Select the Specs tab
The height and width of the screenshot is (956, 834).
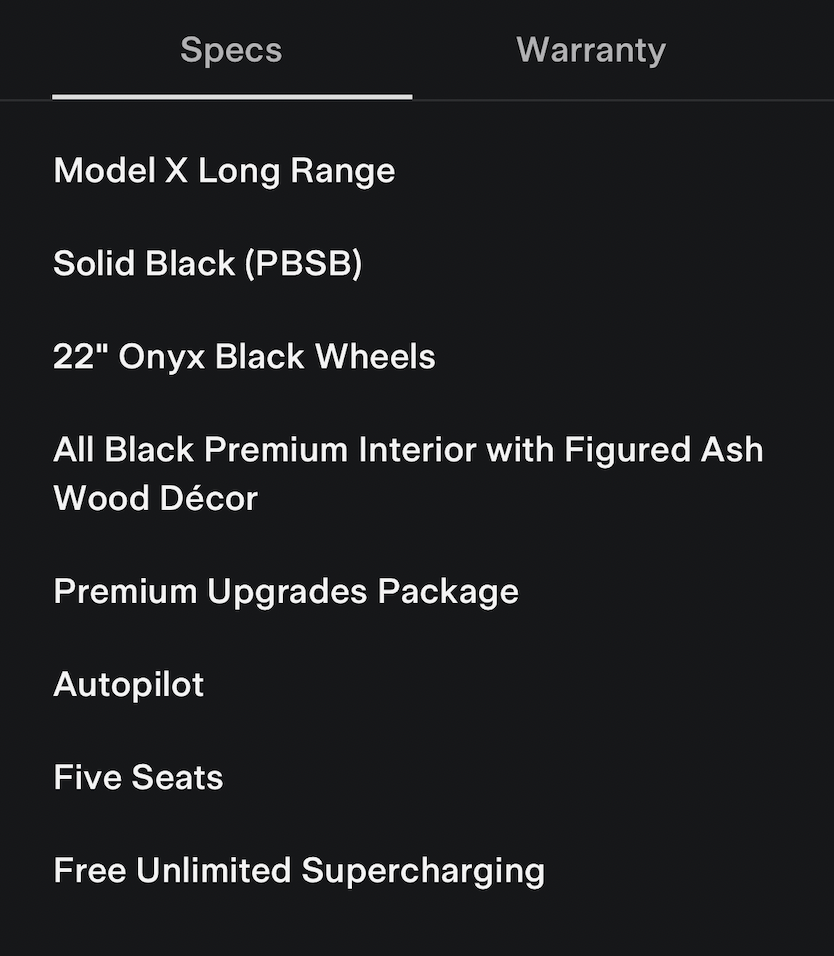[x=231, y=50]
